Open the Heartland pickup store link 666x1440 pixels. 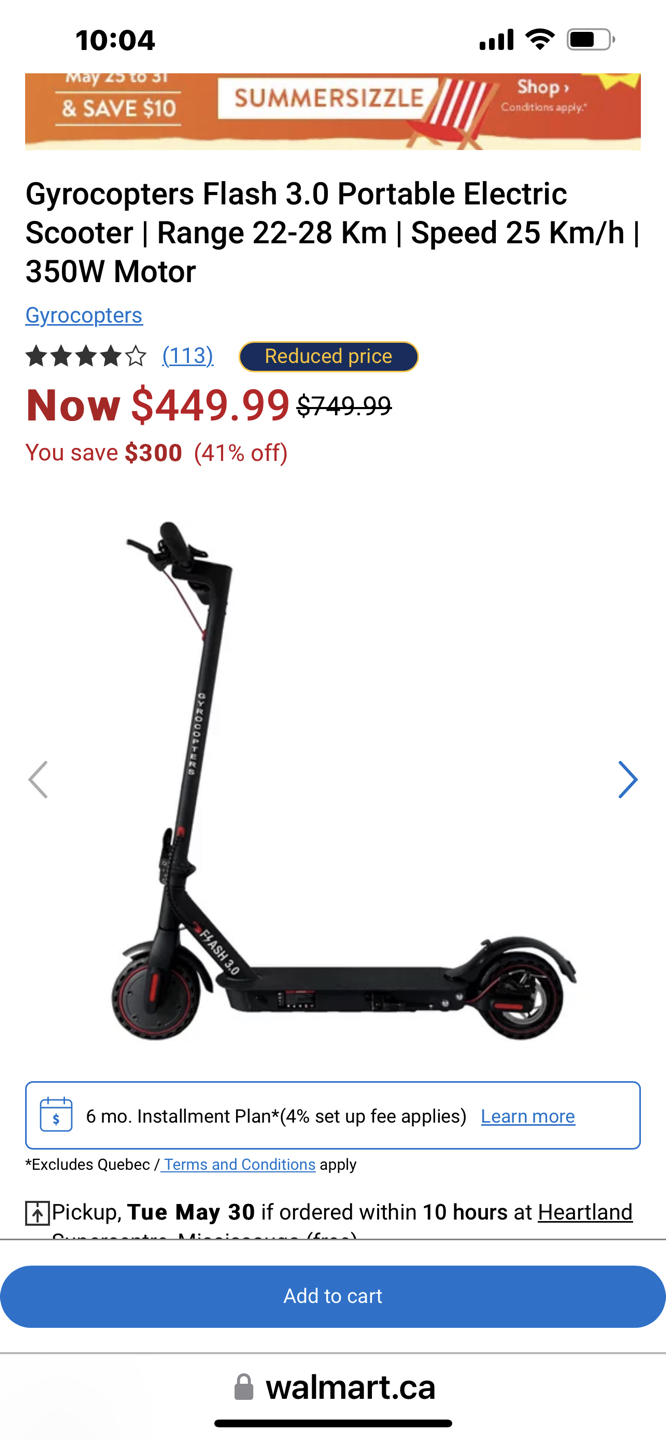point(585,1212)
